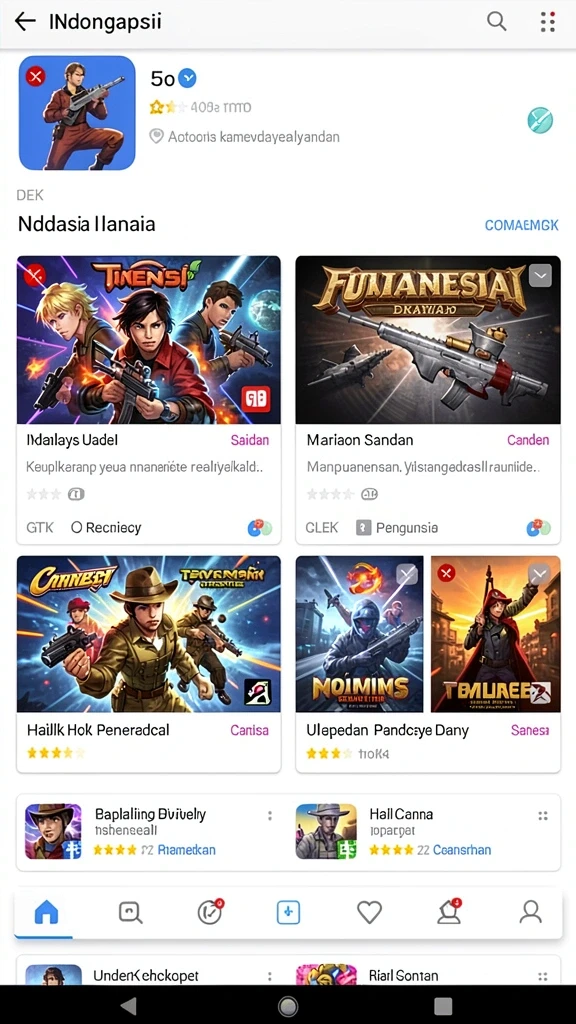Open the search tab in the bottom bar

[130, 912]
